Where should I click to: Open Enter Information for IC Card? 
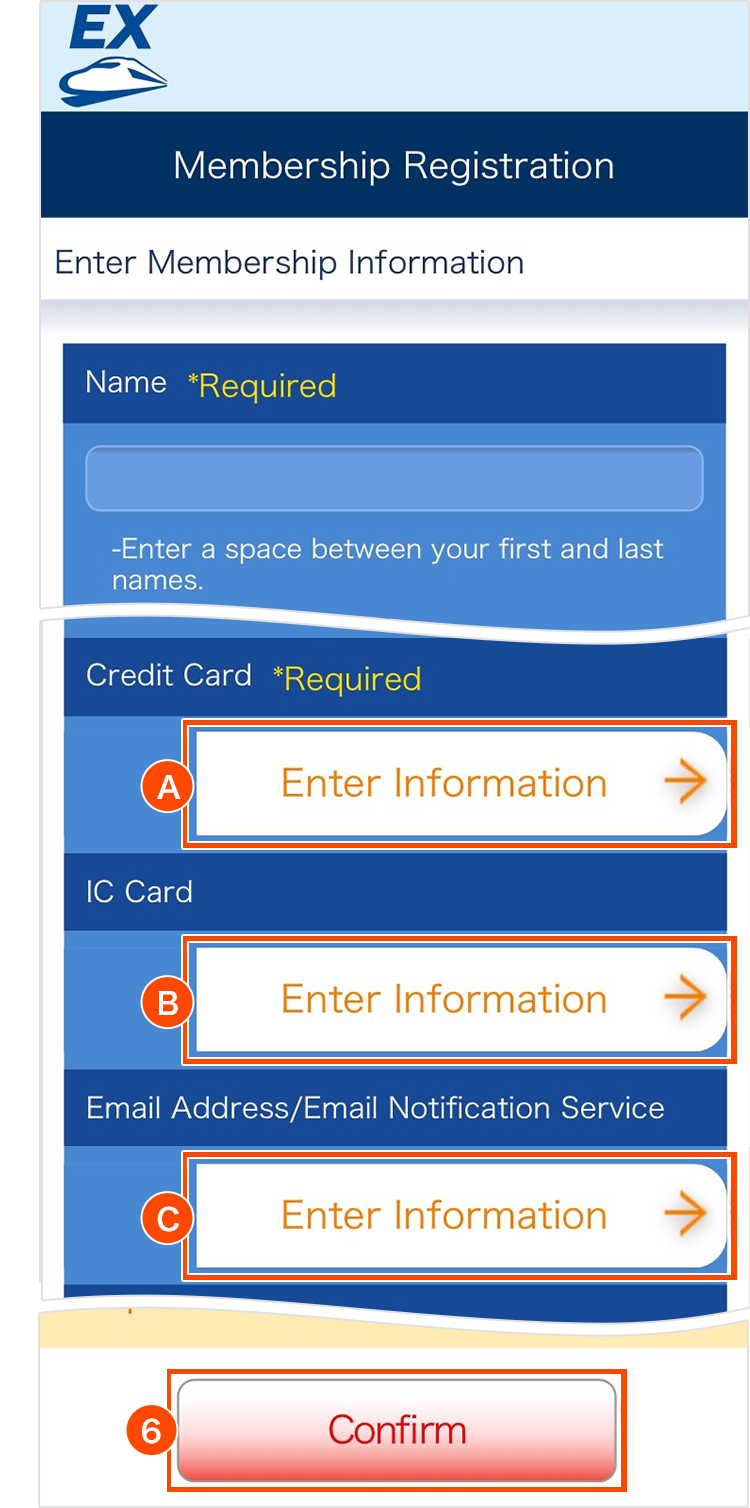pyautogui.click(x=459, y=1000)
